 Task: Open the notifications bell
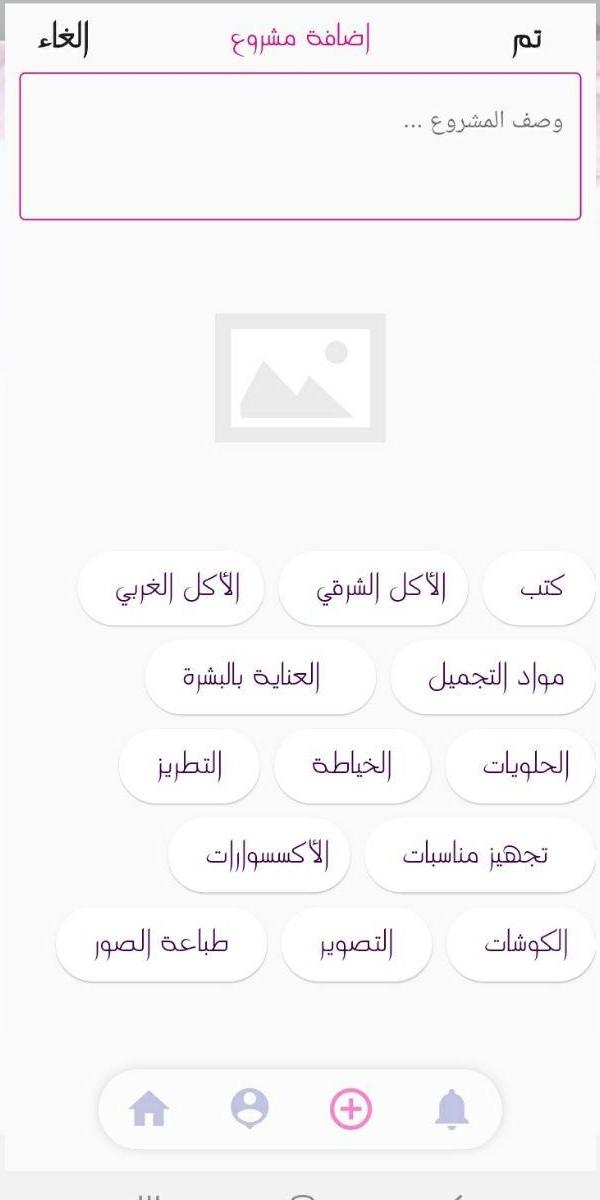(x=452, y=1109)
